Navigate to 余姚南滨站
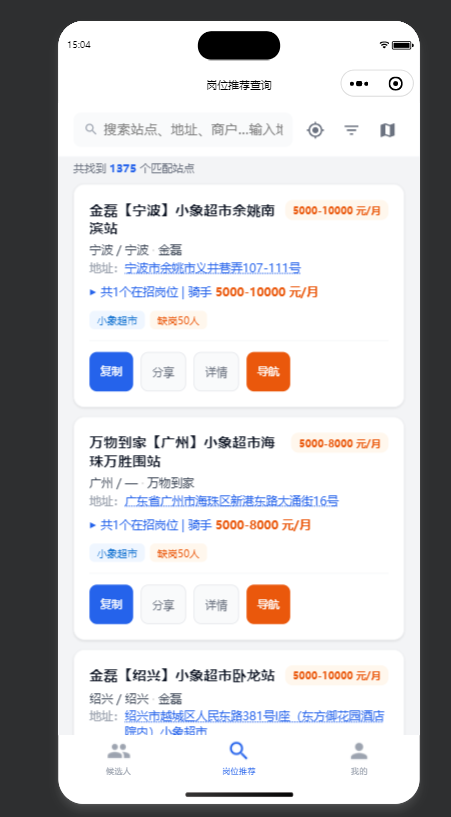 [268, 372]
